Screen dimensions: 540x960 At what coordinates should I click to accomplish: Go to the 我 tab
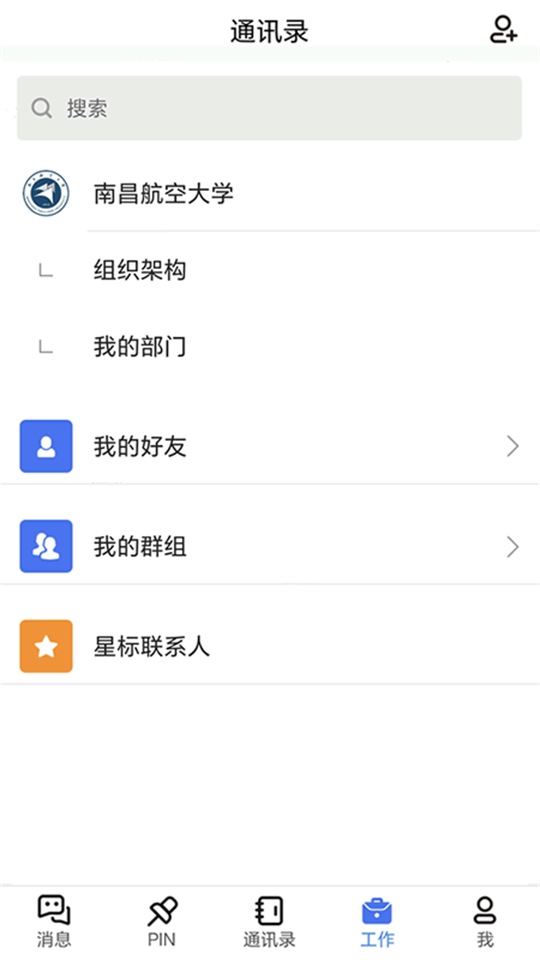tap(485, 921)
